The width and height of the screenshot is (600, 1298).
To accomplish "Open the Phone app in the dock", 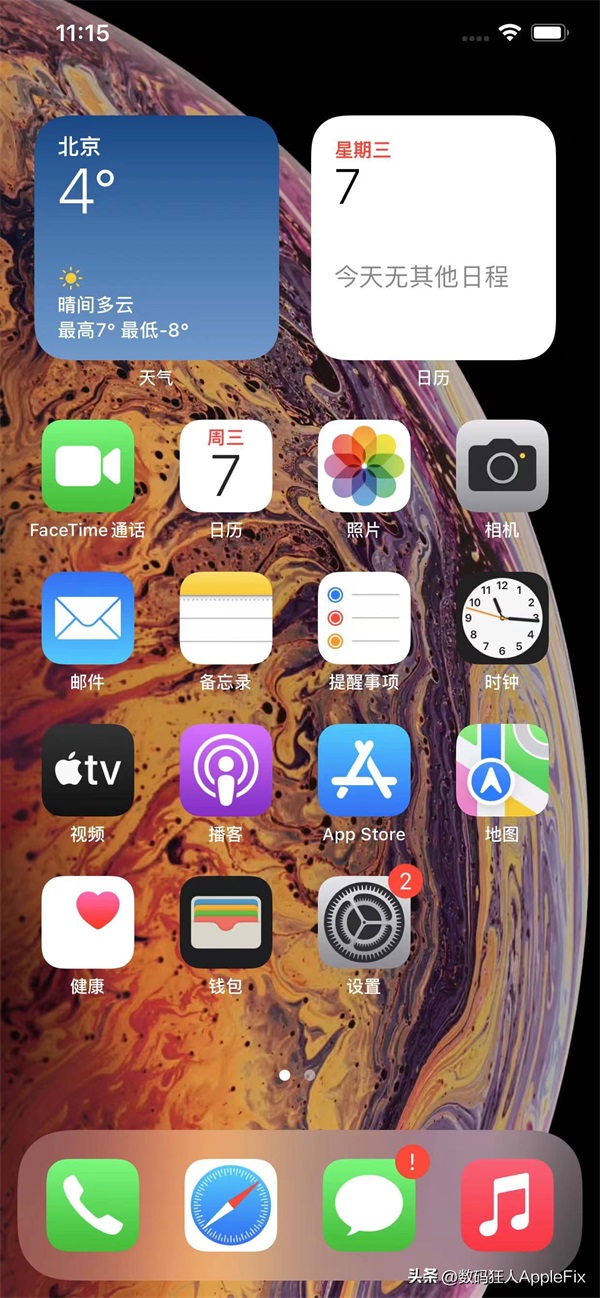I will pos(93,1205).
